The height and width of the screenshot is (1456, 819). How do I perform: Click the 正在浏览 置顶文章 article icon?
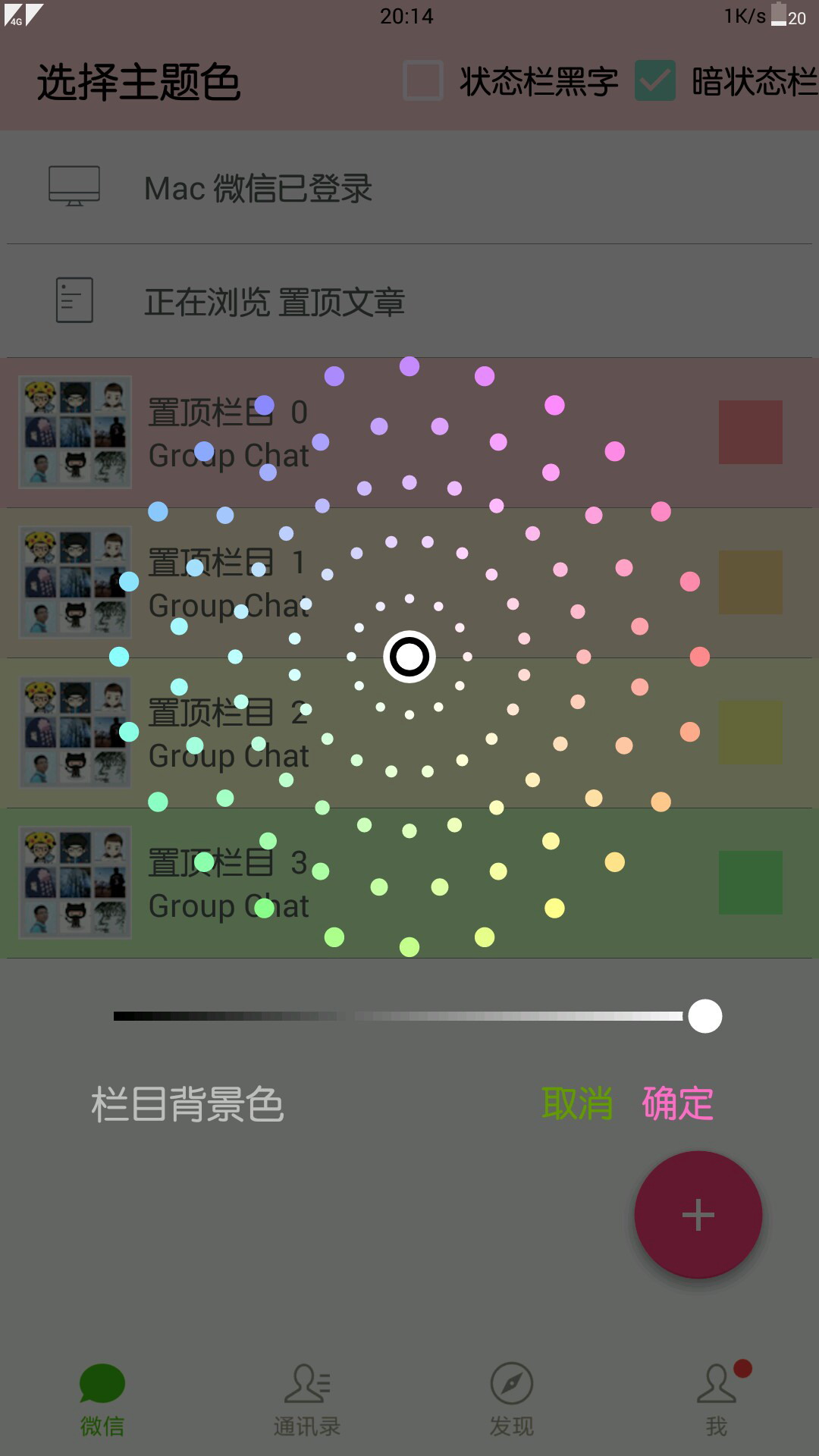[74, 299]
